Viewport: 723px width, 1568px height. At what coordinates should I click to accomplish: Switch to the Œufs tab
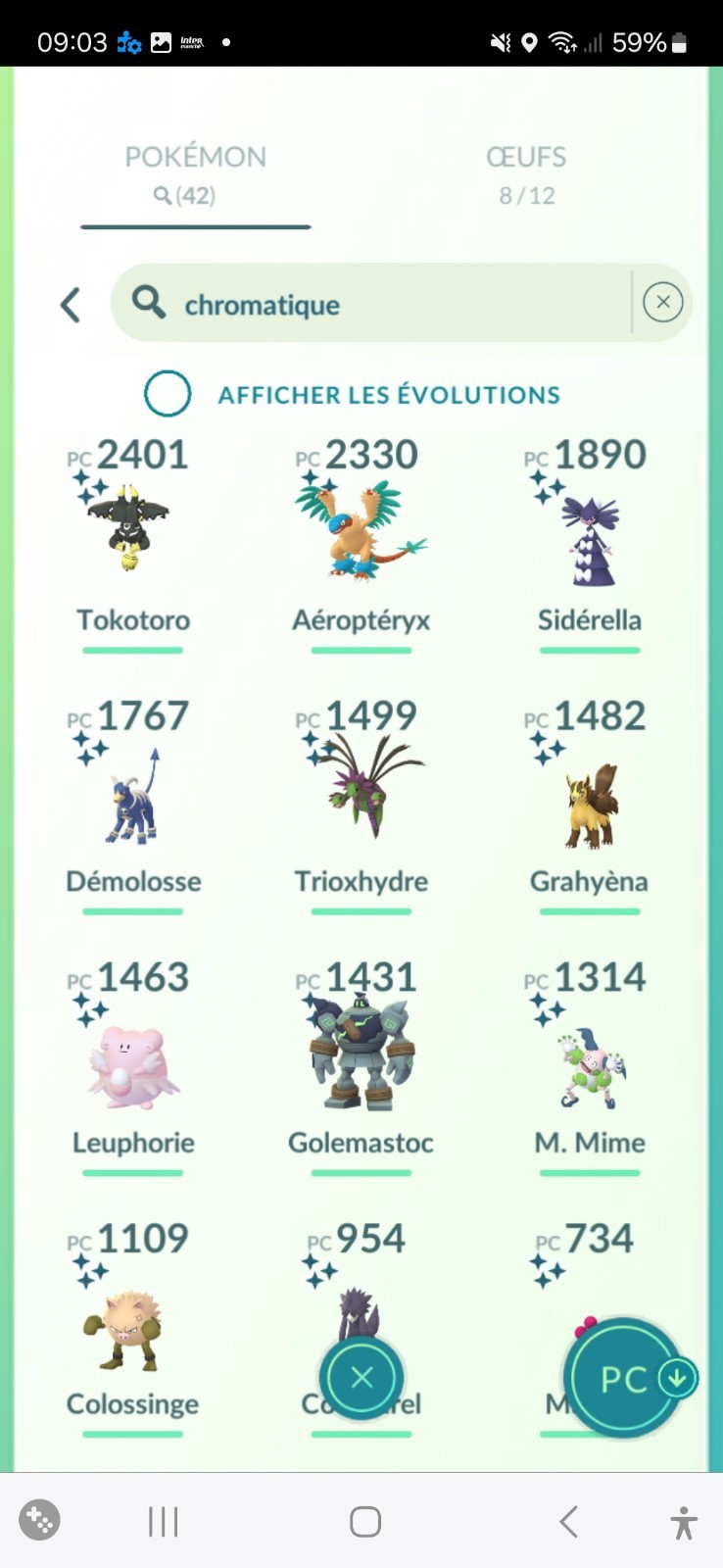click(x=526, y=173)
